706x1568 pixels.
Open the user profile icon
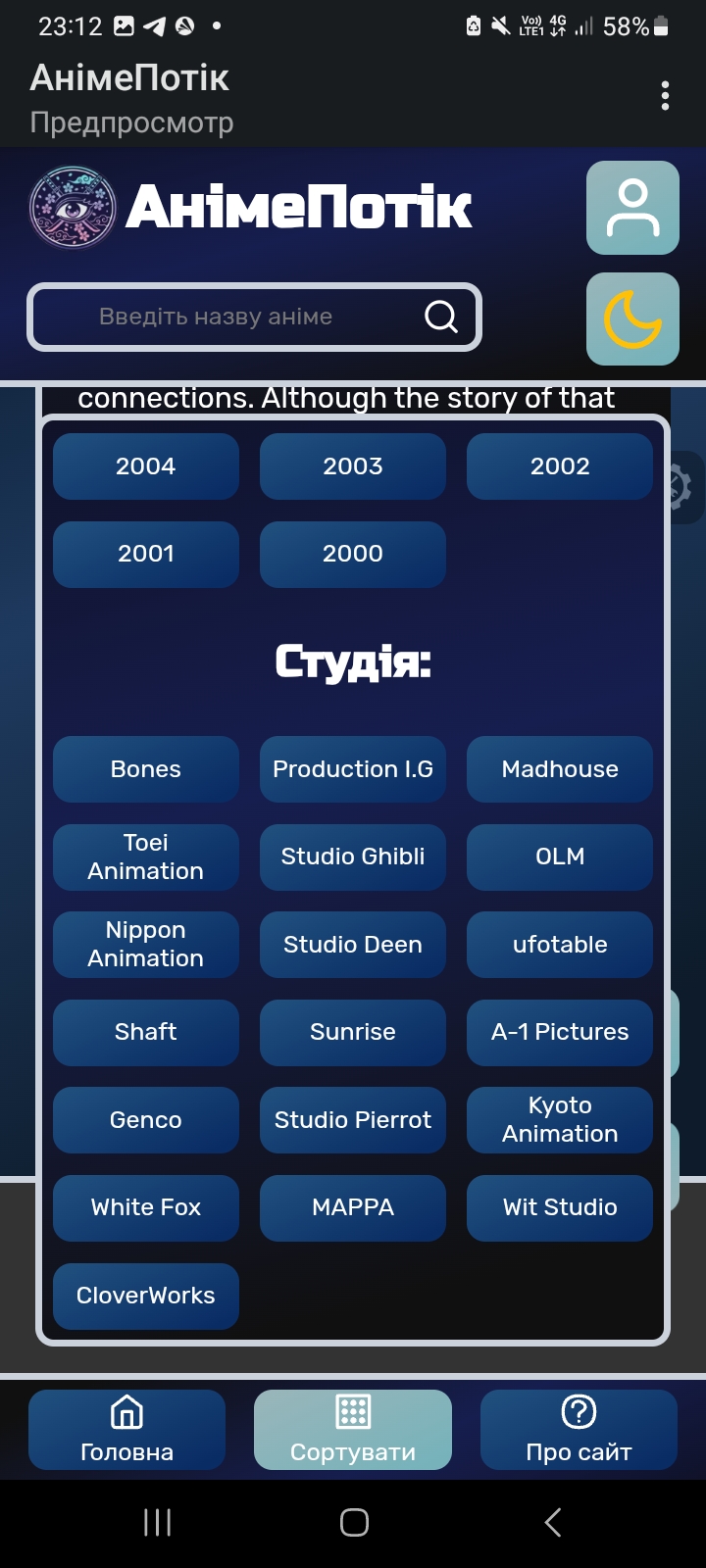(632, 208)
